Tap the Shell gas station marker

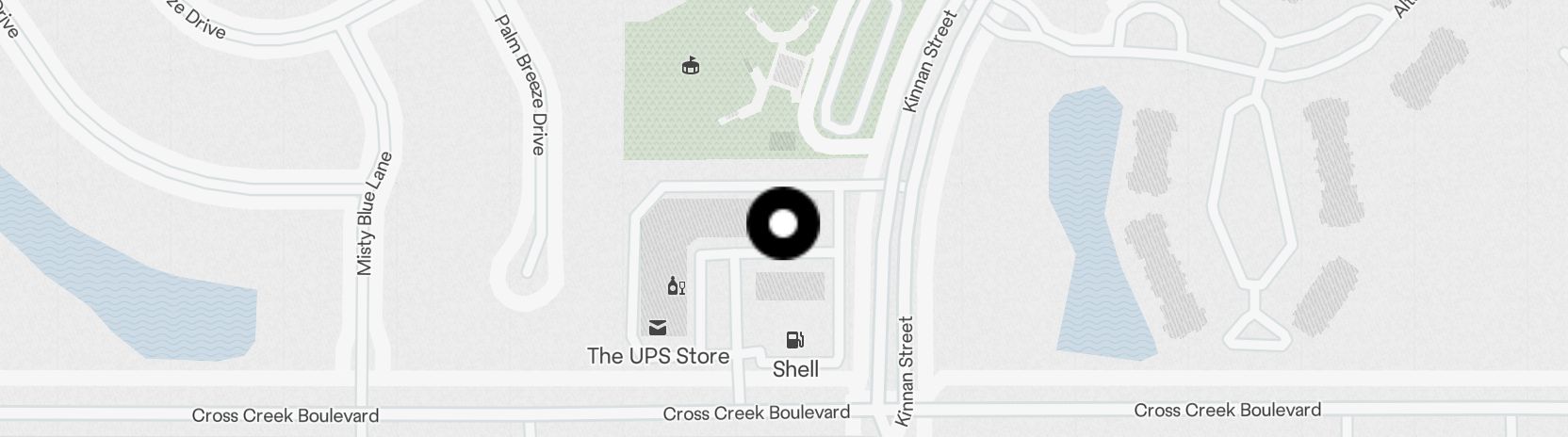pyautogui.click(x=795, y=340)
